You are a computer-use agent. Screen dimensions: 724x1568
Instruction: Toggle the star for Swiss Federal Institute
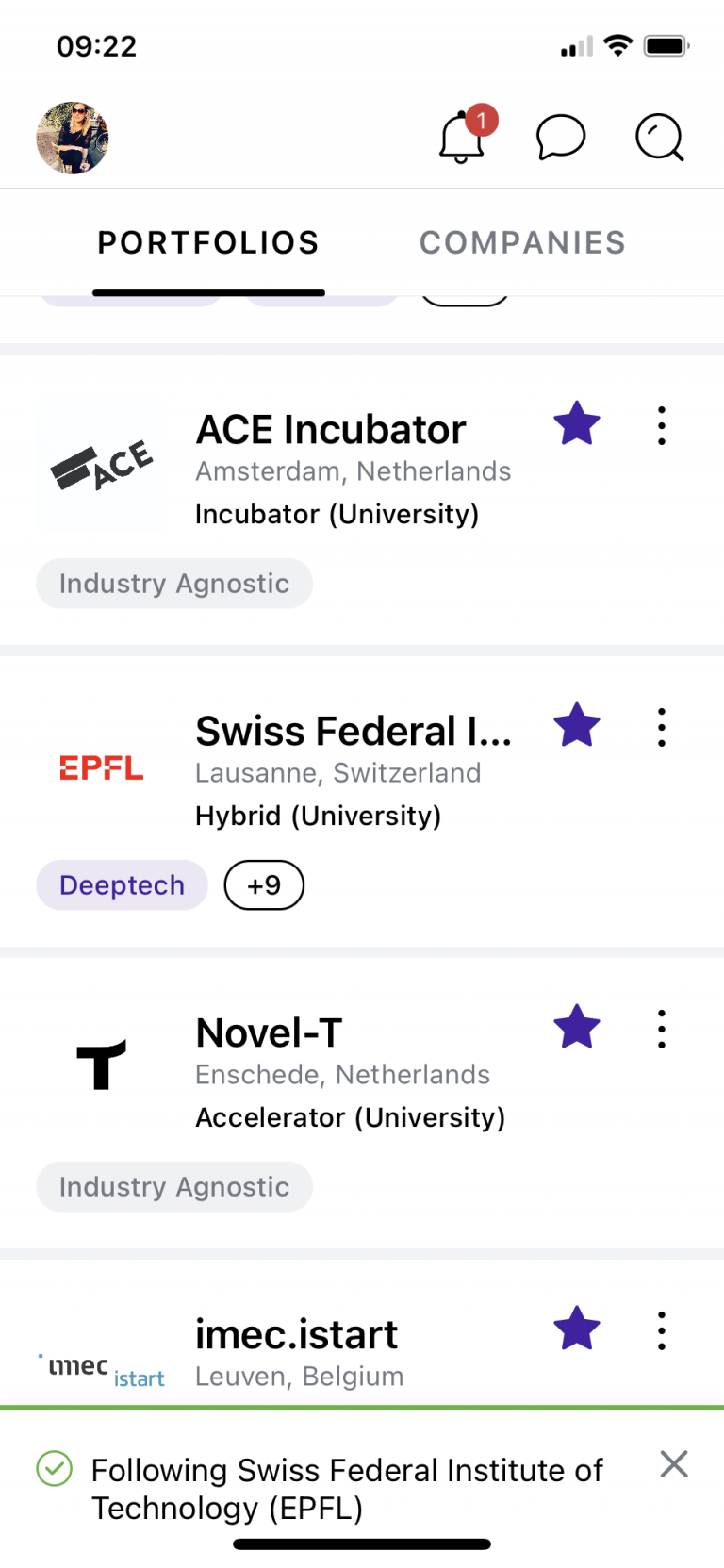click(577, 725)
